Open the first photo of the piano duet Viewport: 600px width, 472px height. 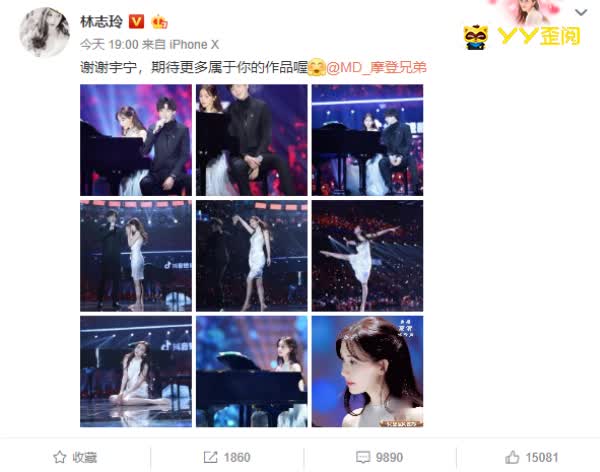point(135,140)
